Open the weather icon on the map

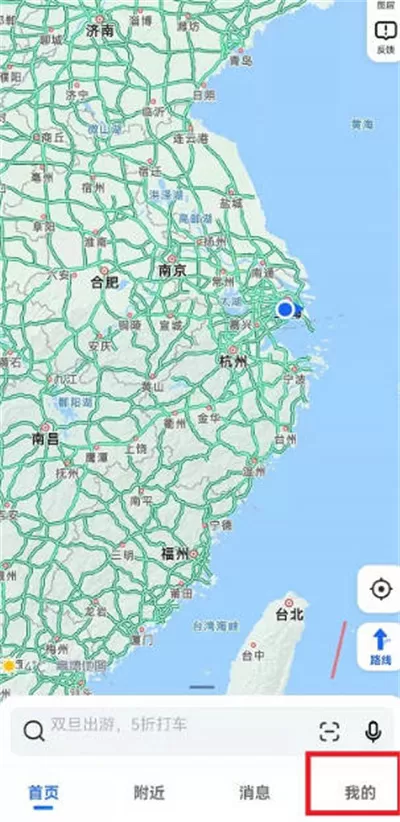(9, 666)
